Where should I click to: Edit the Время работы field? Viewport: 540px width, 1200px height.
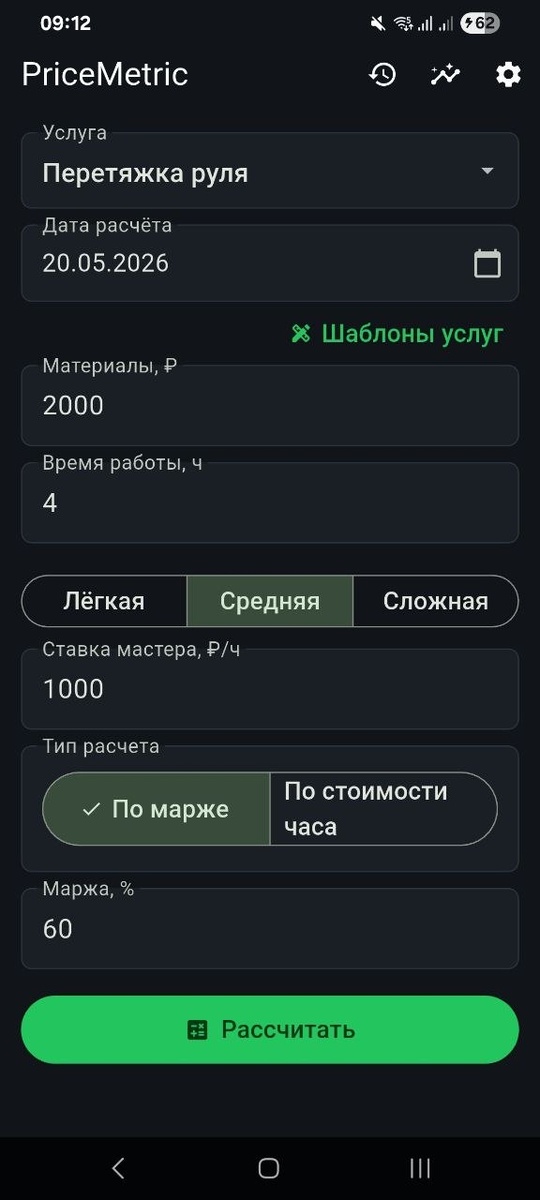270,503
